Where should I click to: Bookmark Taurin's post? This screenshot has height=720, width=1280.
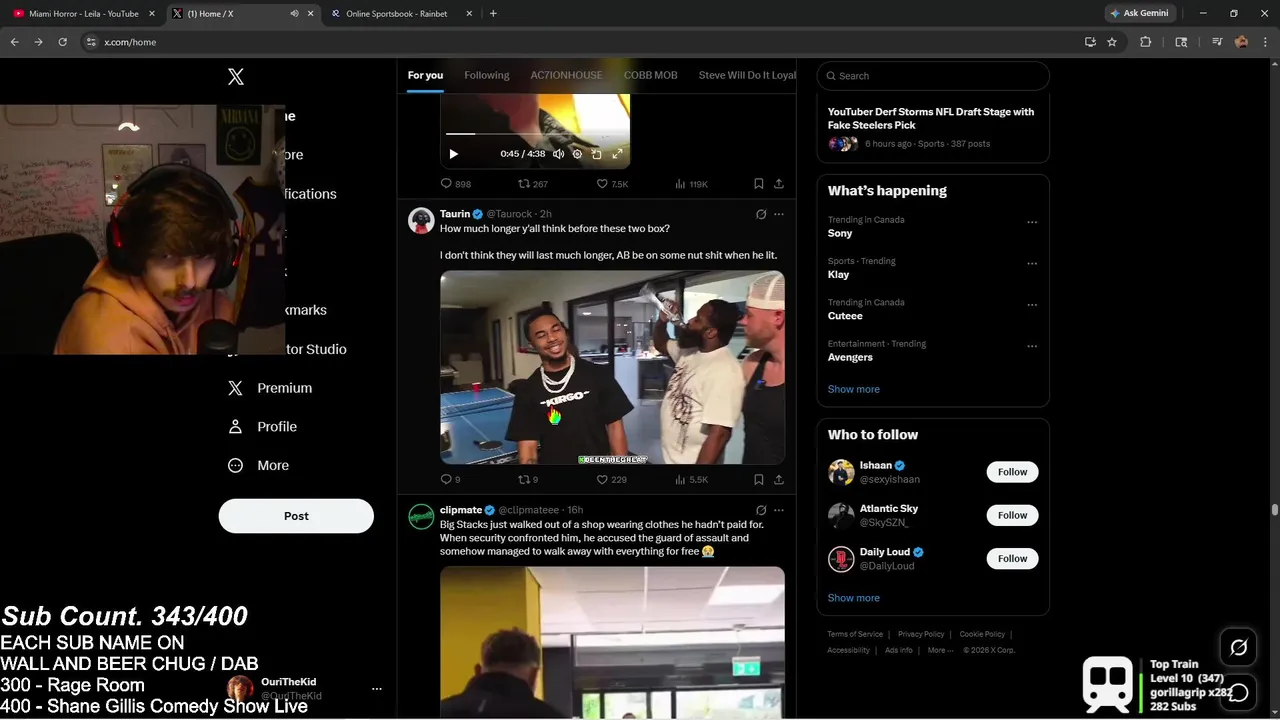(759, 480)
